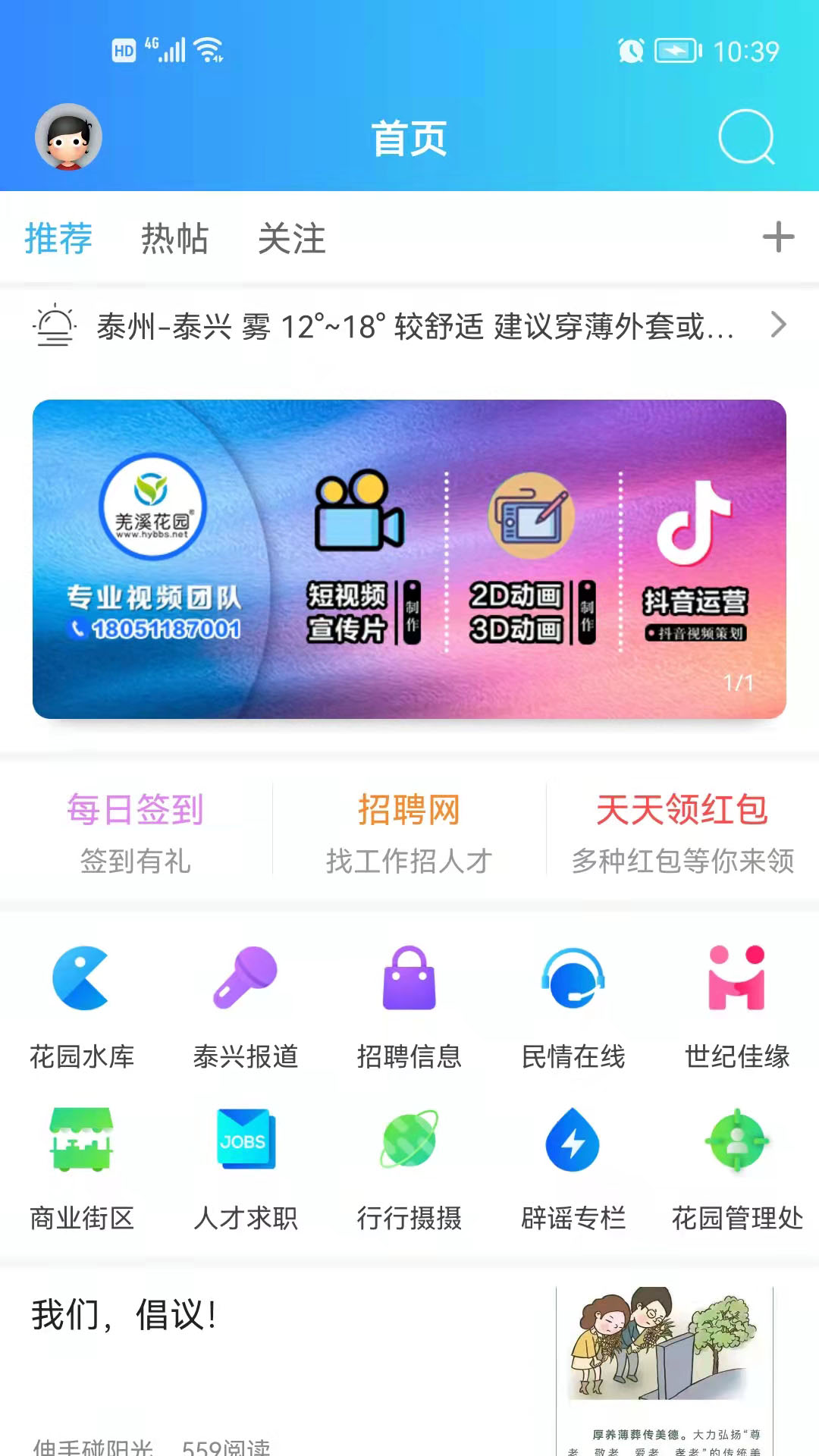This screenshot has height=1456, width=819.
Task: Tap the 1/1 carousel page indicator
Action: tap(738, 682)
